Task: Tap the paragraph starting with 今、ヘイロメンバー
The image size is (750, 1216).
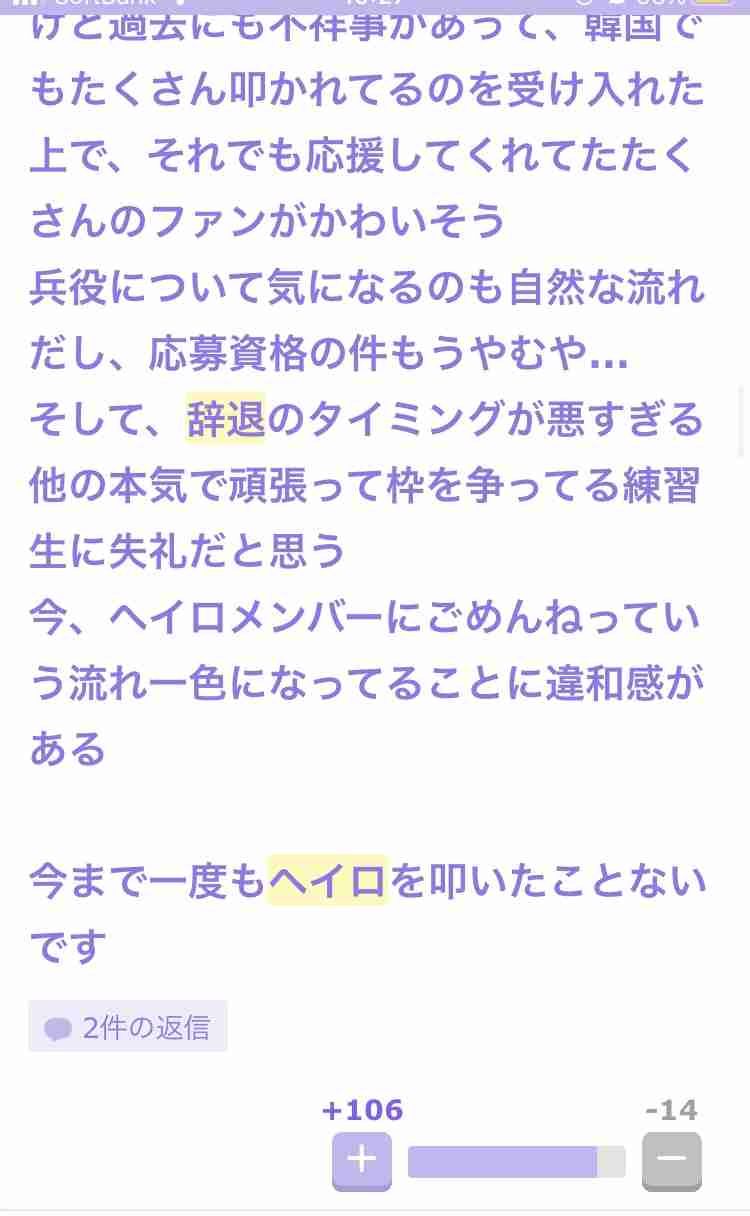Action: (365, 616)
